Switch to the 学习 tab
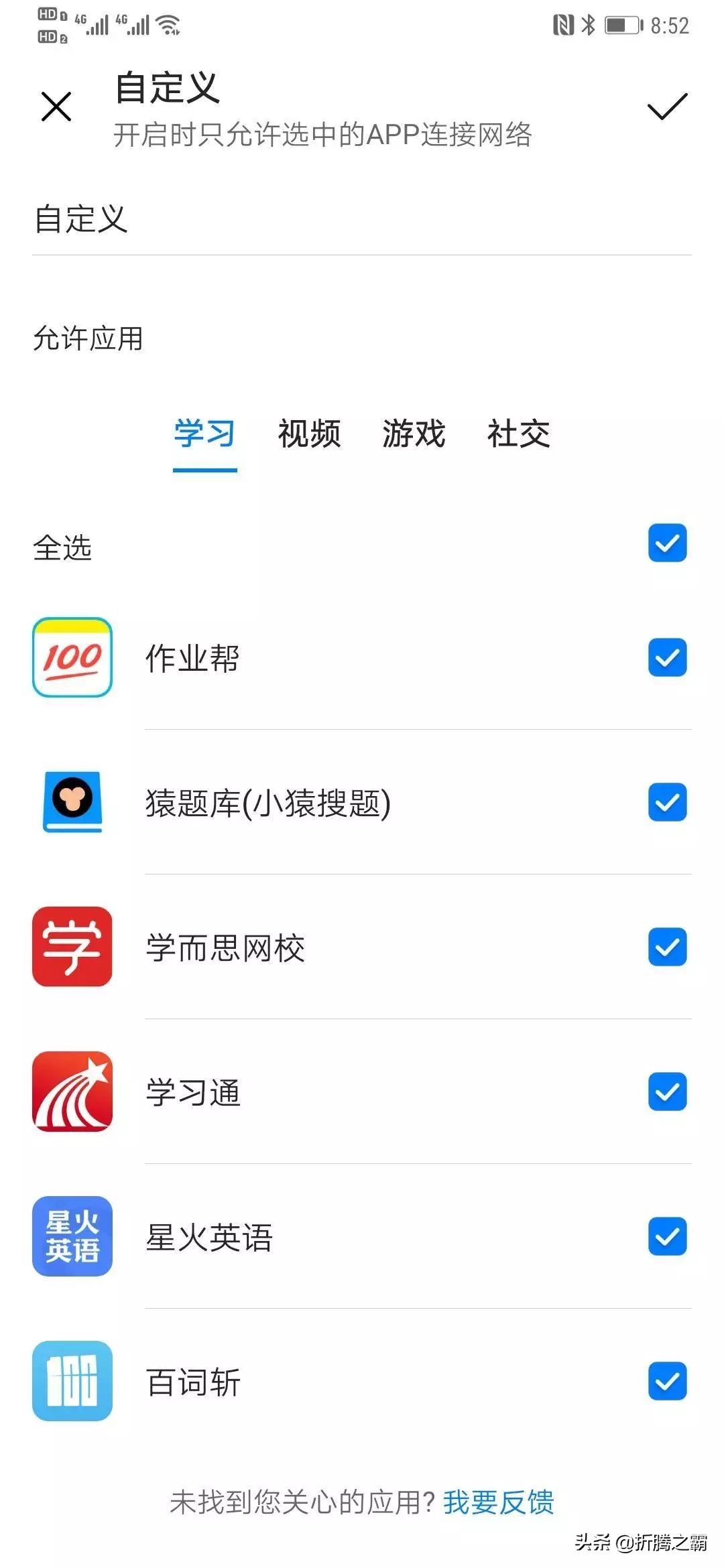 click(x=205, y=434)
